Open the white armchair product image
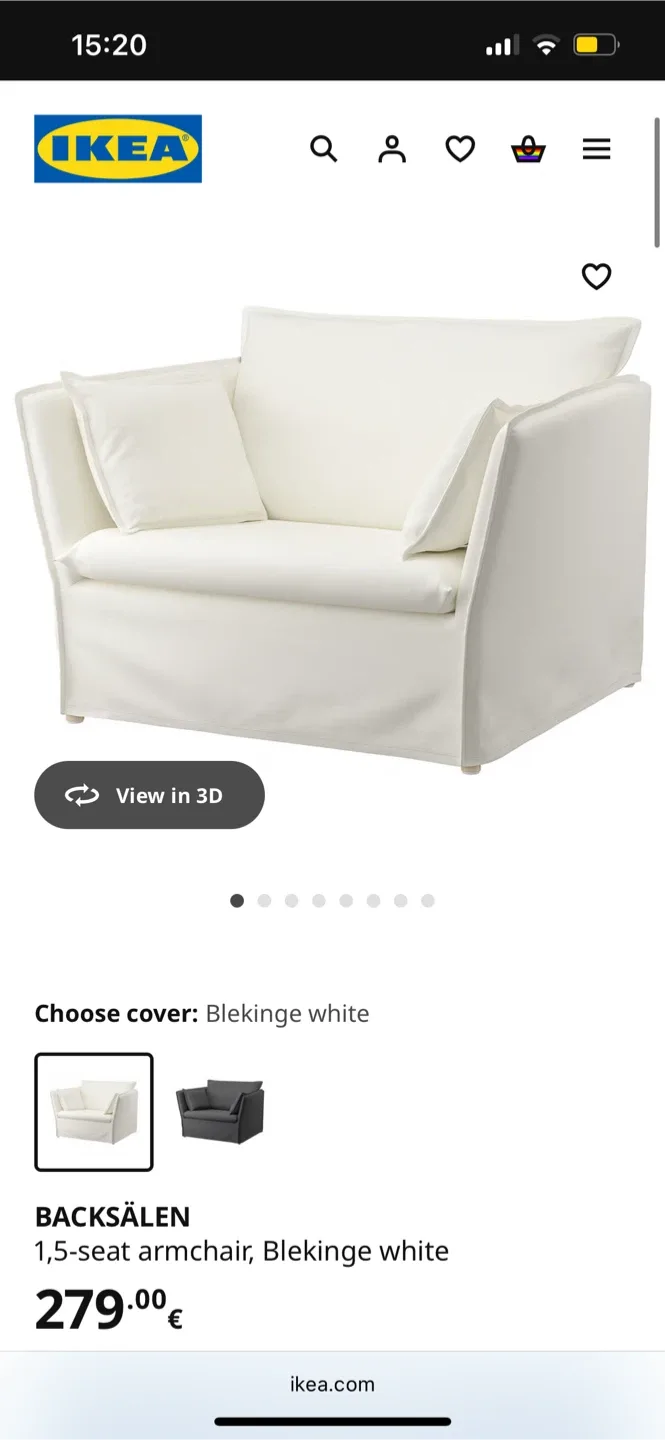The image size is (665, 1440). 332,530
